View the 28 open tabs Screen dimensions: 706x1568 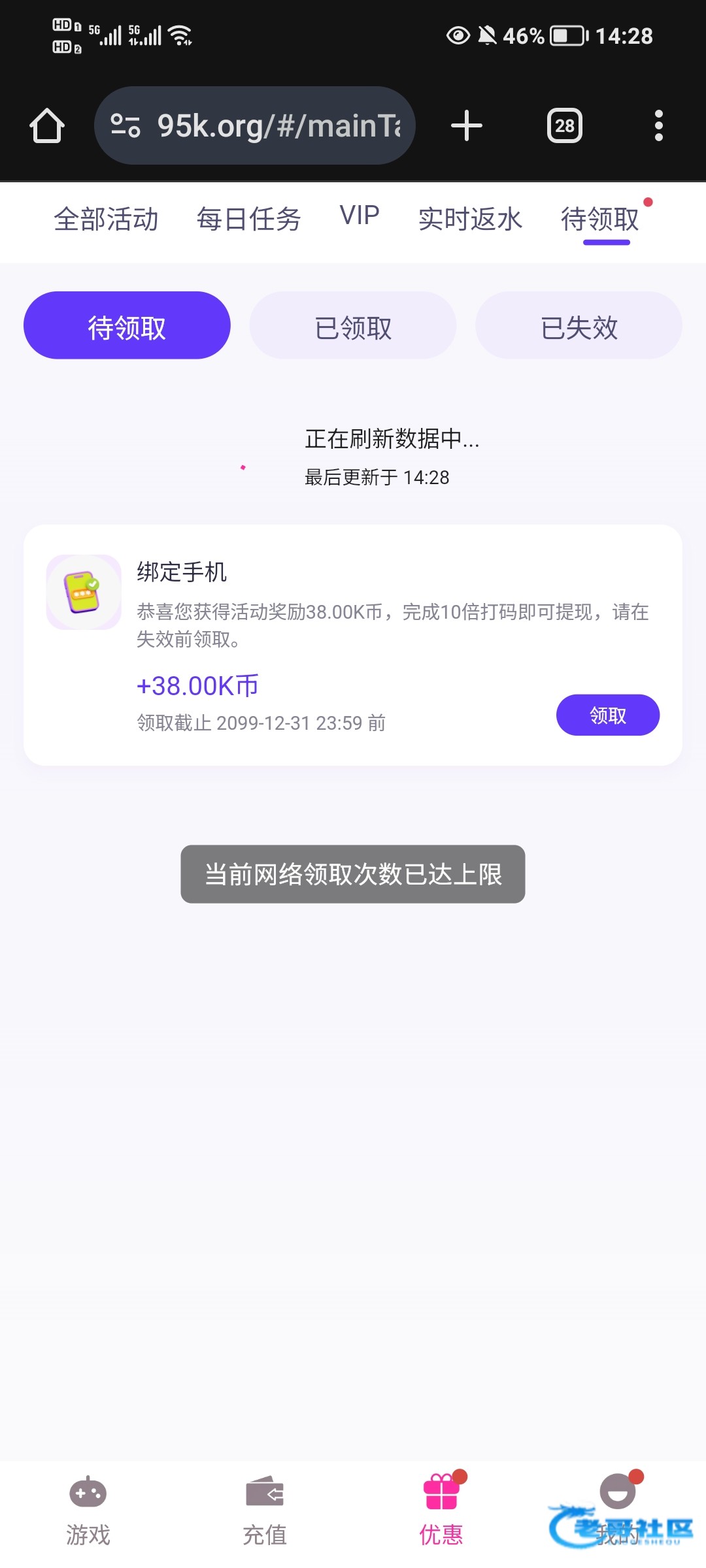(x=565, y=125)
